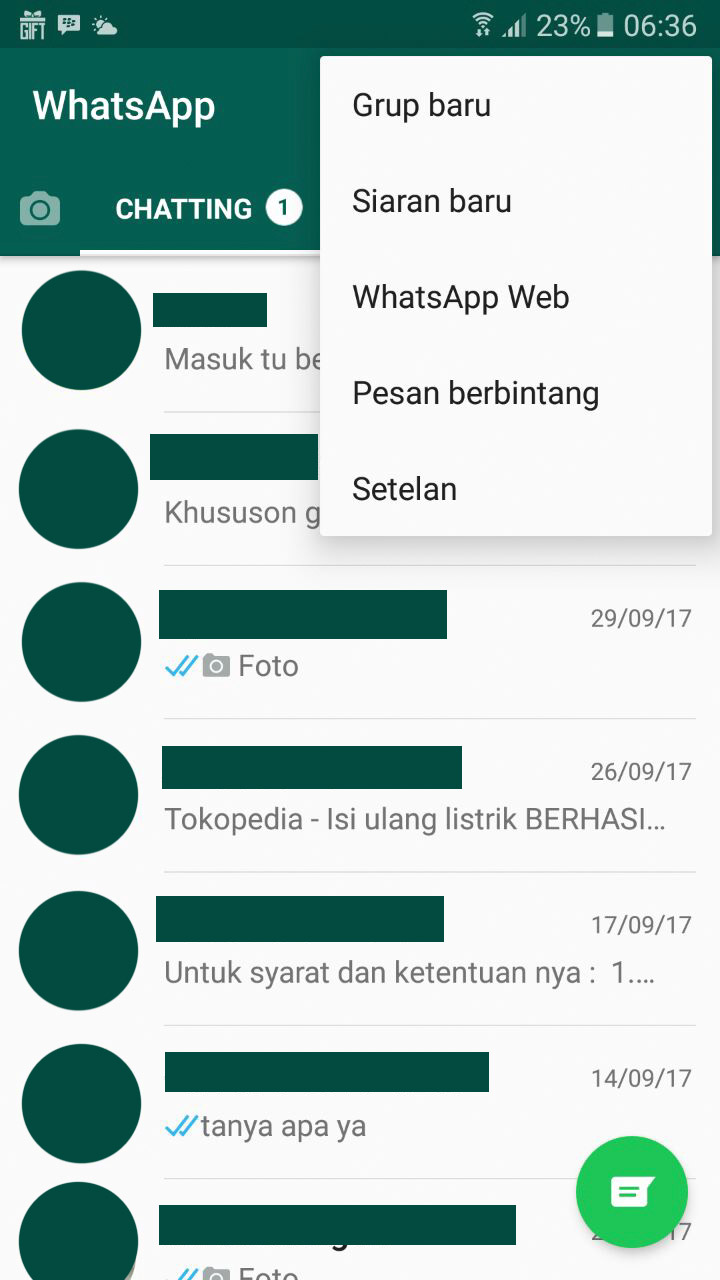
Task: Open the chat dated 29/09/17 with Foto
Action: pos(360,642)
